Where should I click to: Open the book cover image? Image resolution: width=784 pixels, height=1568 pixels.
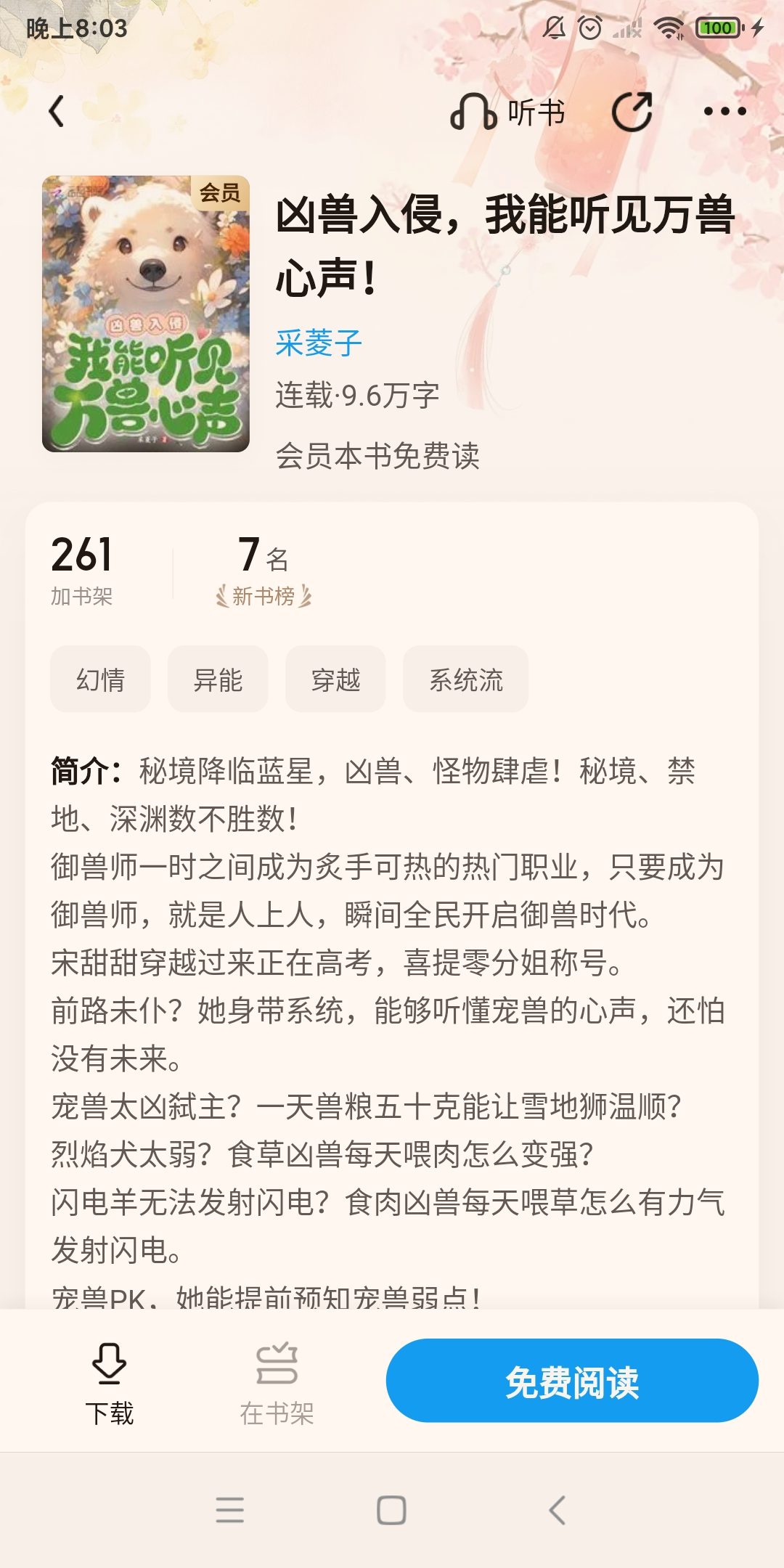click(x=146, y=314)
